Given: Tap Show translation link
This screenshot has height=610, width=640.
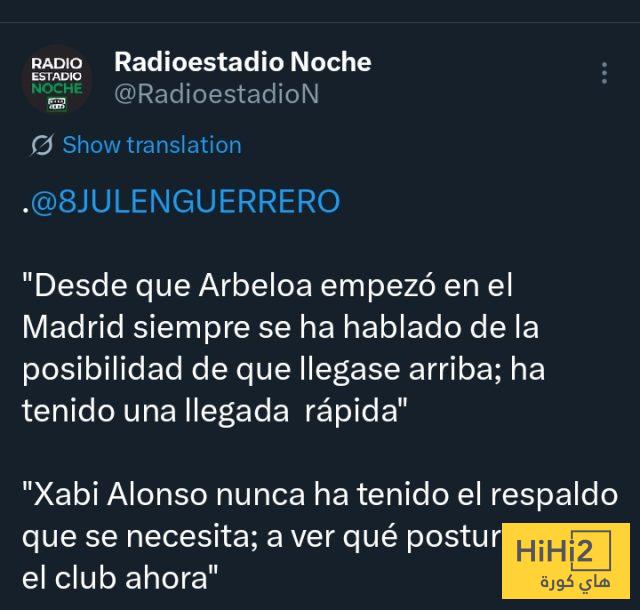Looking at the screenshot, I should (x=151, y=145).
